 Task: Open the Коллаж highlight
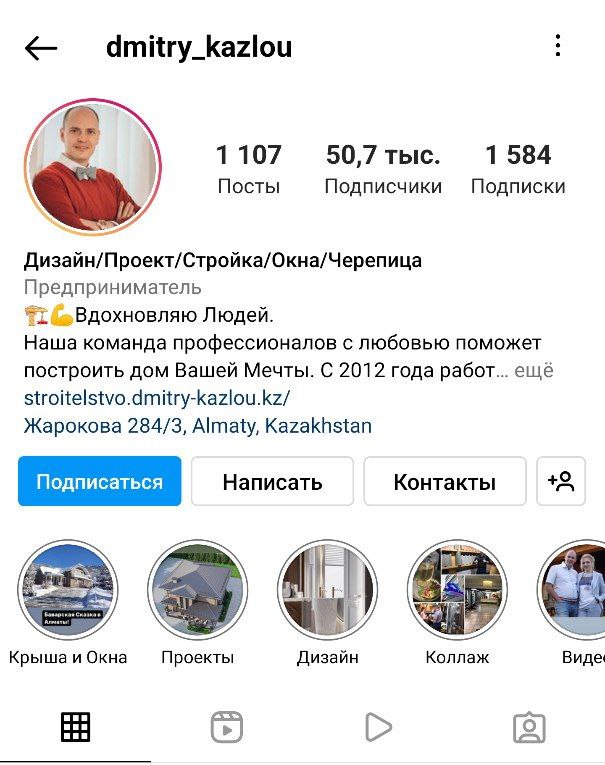point(457,590)
